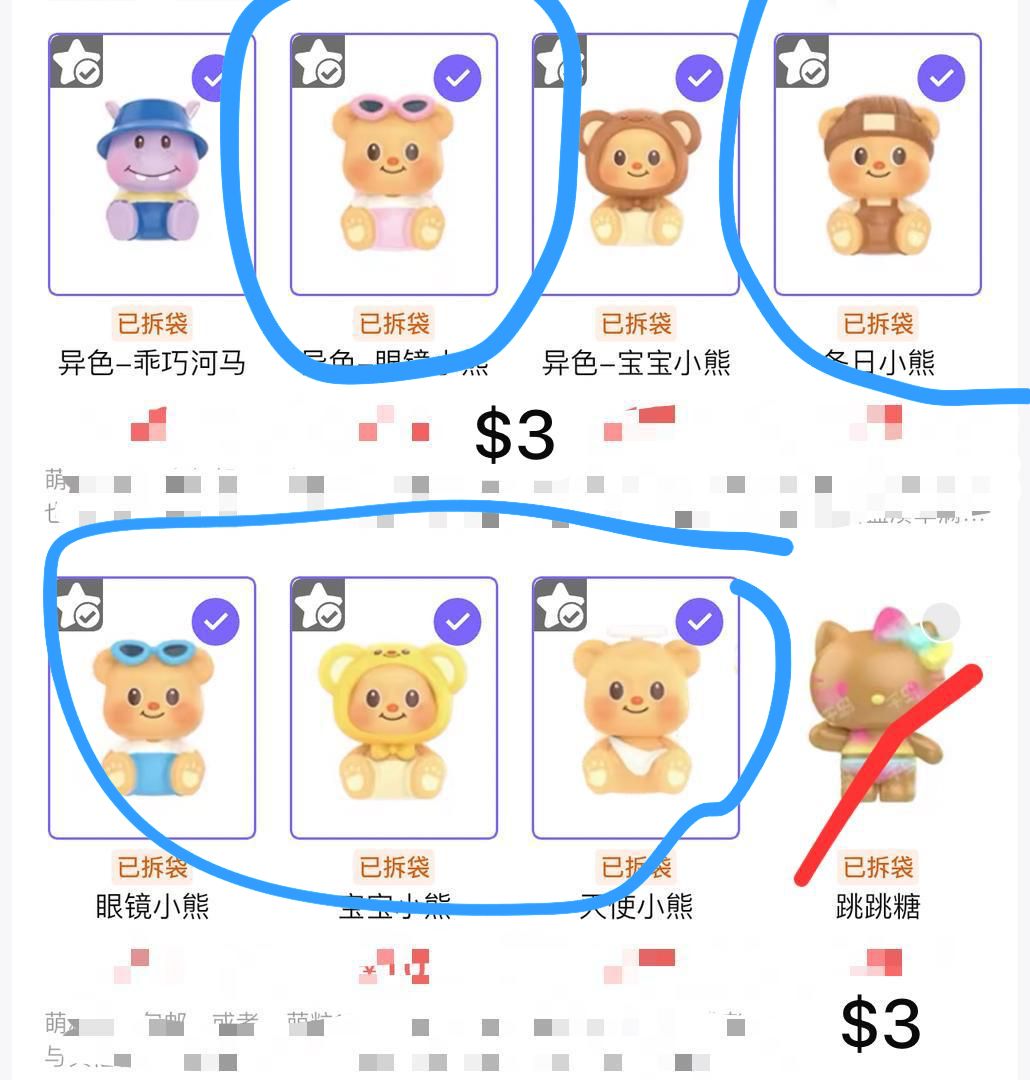Open the pink sunglasses 异色 bear card
The image size is (1030, 1080).
click(x=393, y=165)
